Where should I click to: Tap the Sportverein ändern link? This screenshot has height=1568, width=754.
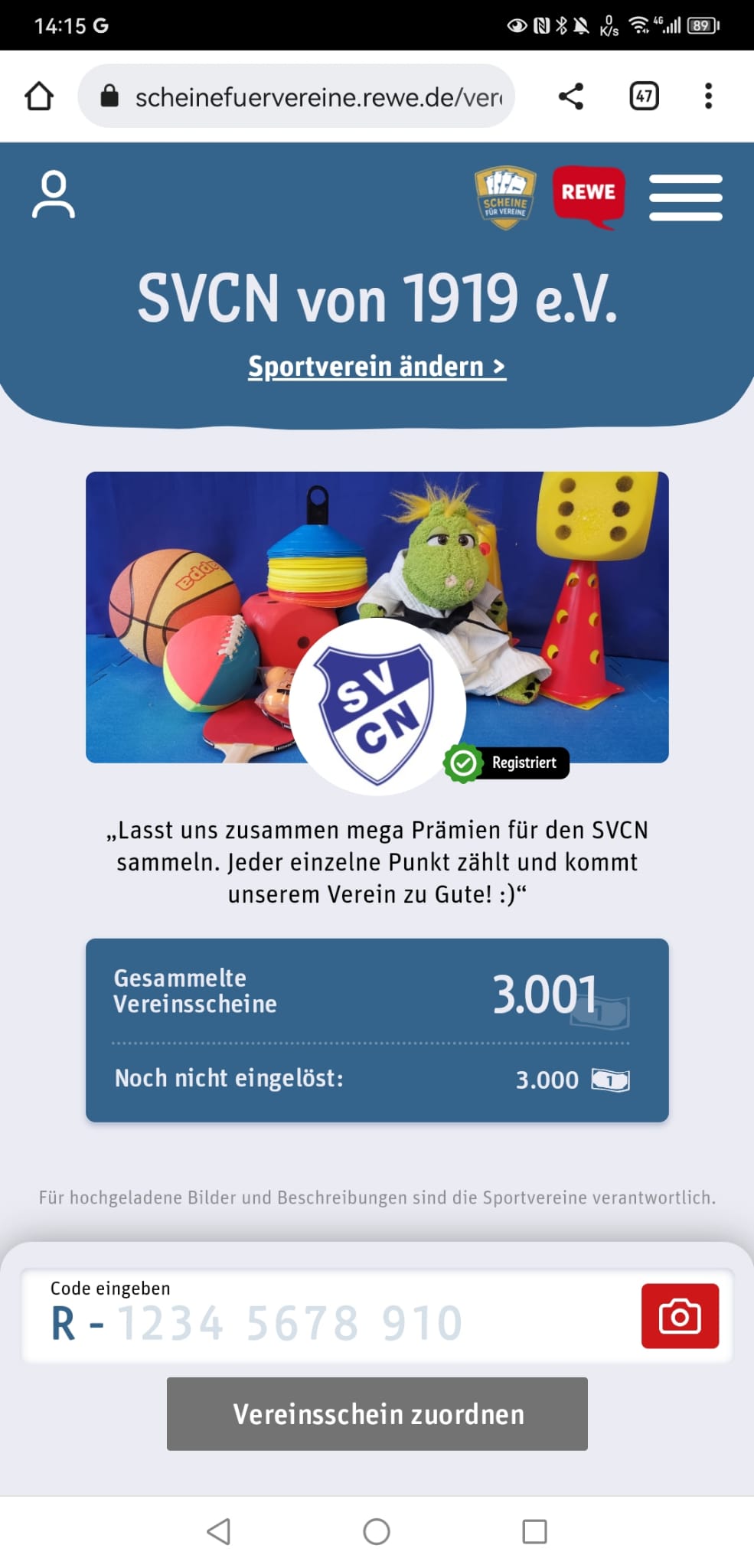(x=377, y=367)
